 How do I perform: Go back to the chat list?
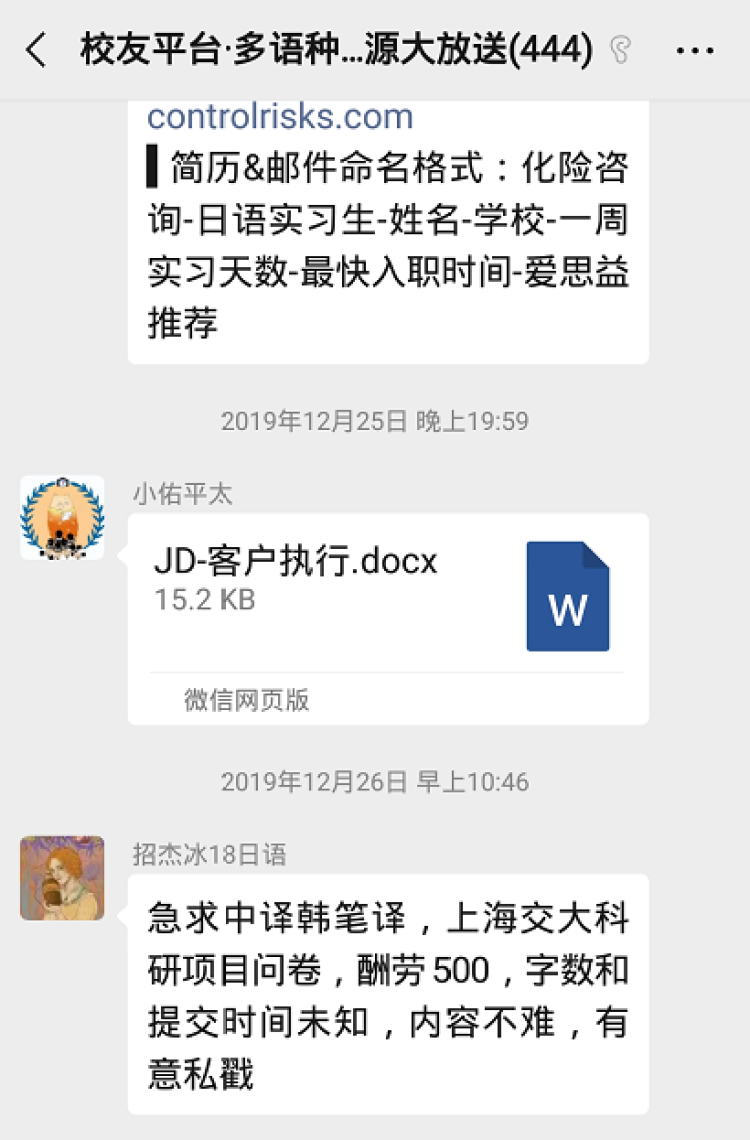pyautogui.click(x=36, y=50)
